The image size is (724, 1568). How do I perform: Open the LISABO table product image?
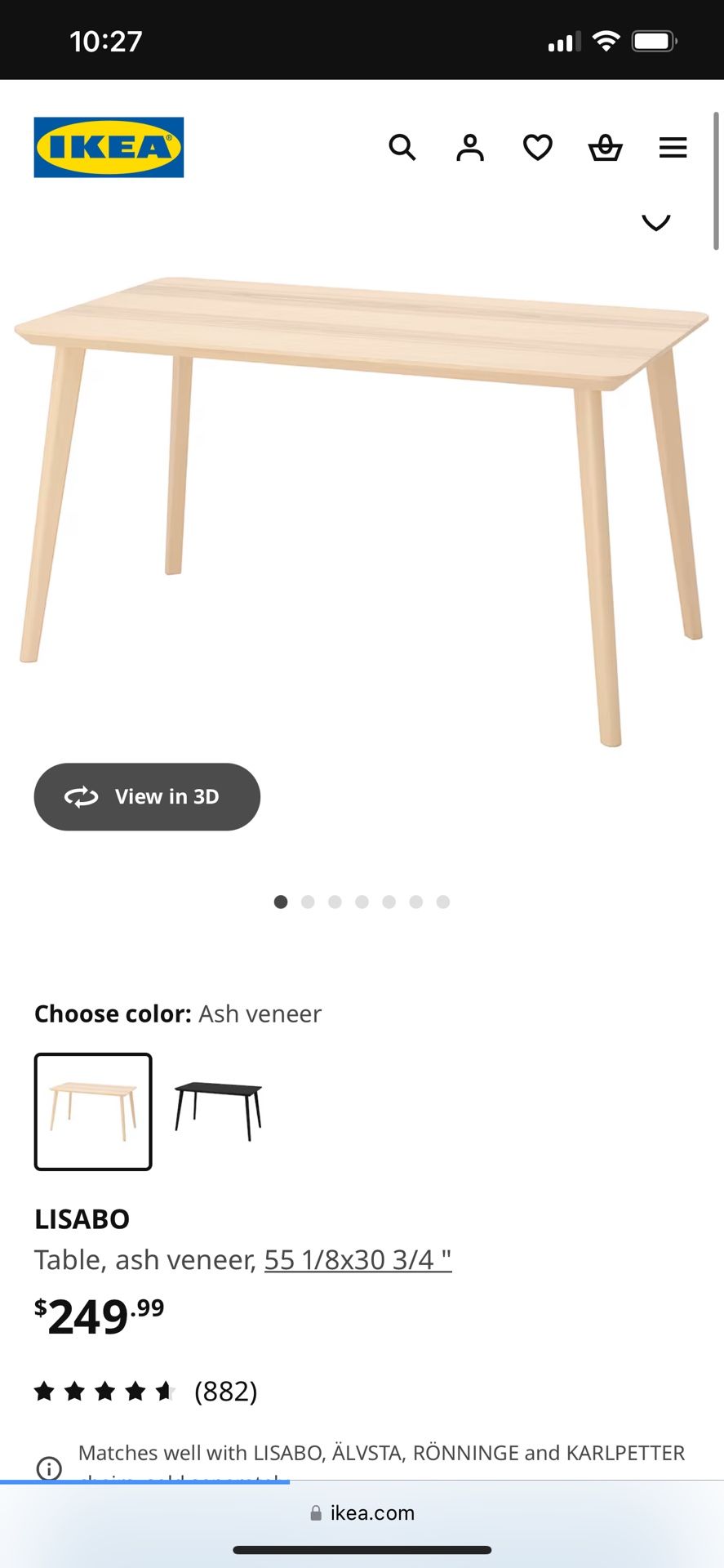362,506
